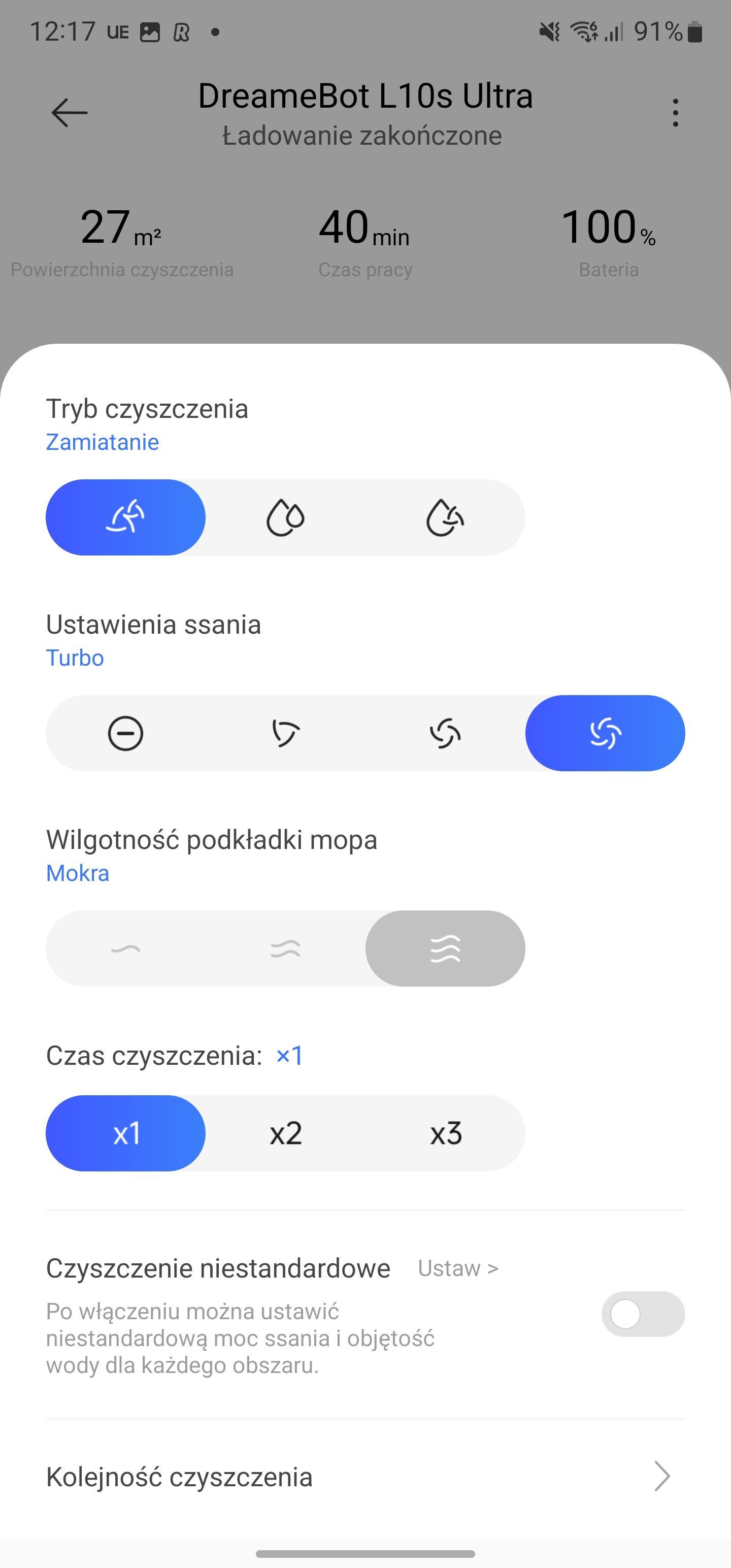Select x2 cleaning time
Screen dimensions: 731x1568
pyautogui.click(x=285, y=1133)
